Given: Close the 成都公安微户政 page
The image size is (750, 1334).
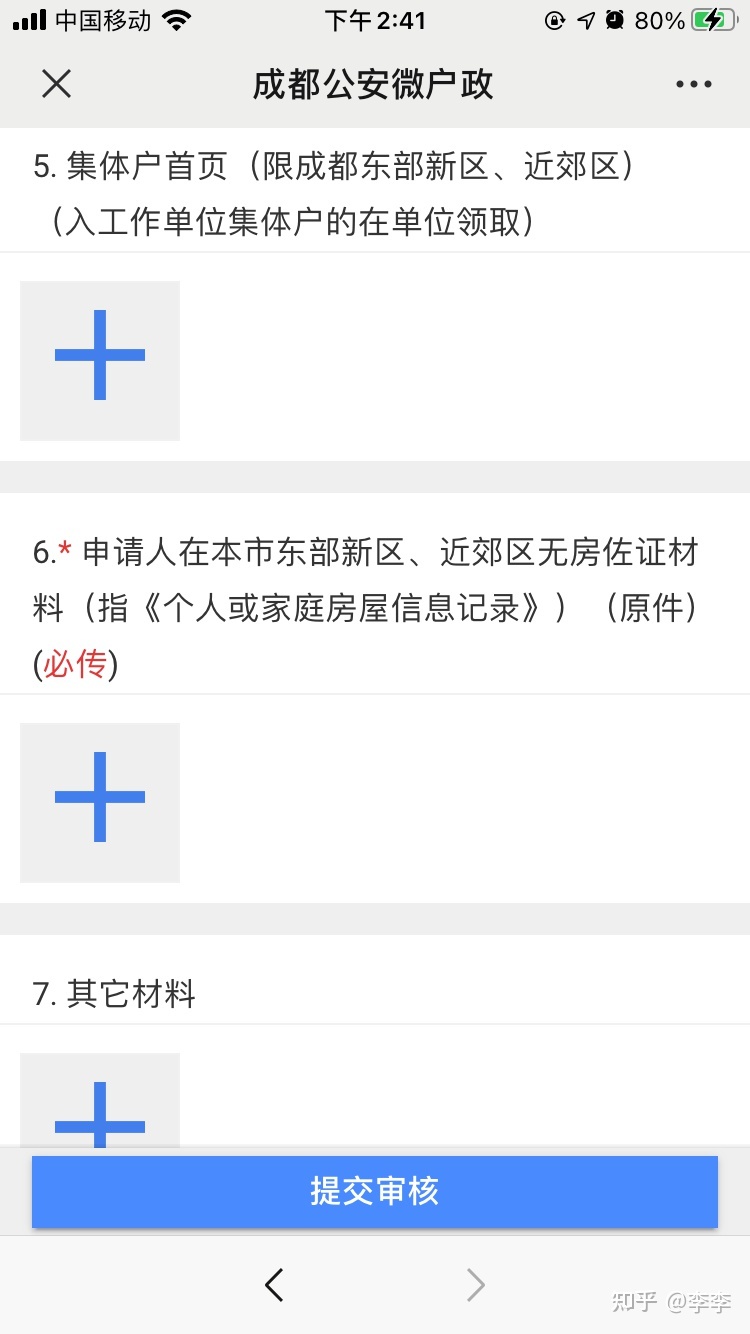Looking at the screenshot, I should [x=57, y=84].
